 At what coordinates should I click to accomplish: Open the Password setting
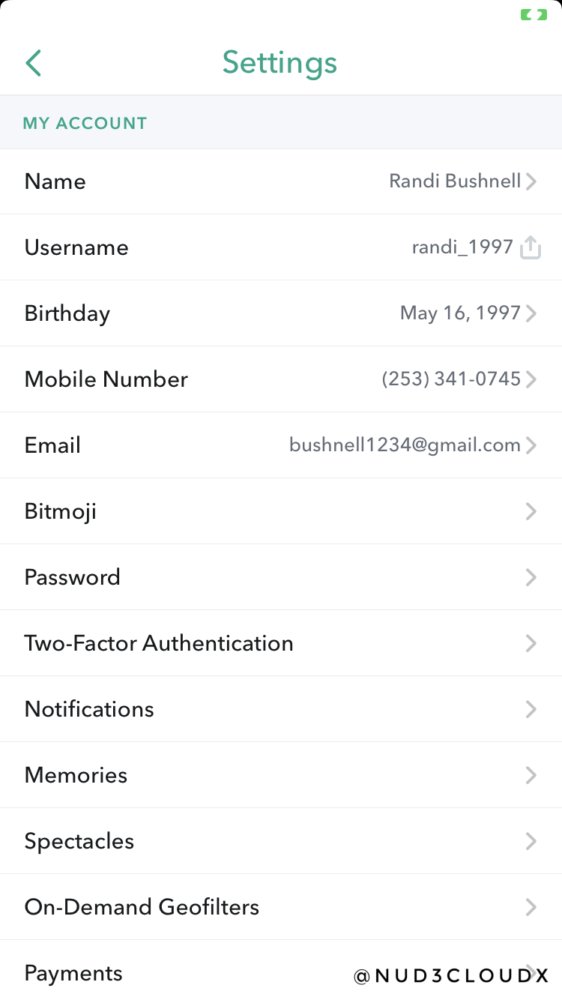[x=281, y=577]
